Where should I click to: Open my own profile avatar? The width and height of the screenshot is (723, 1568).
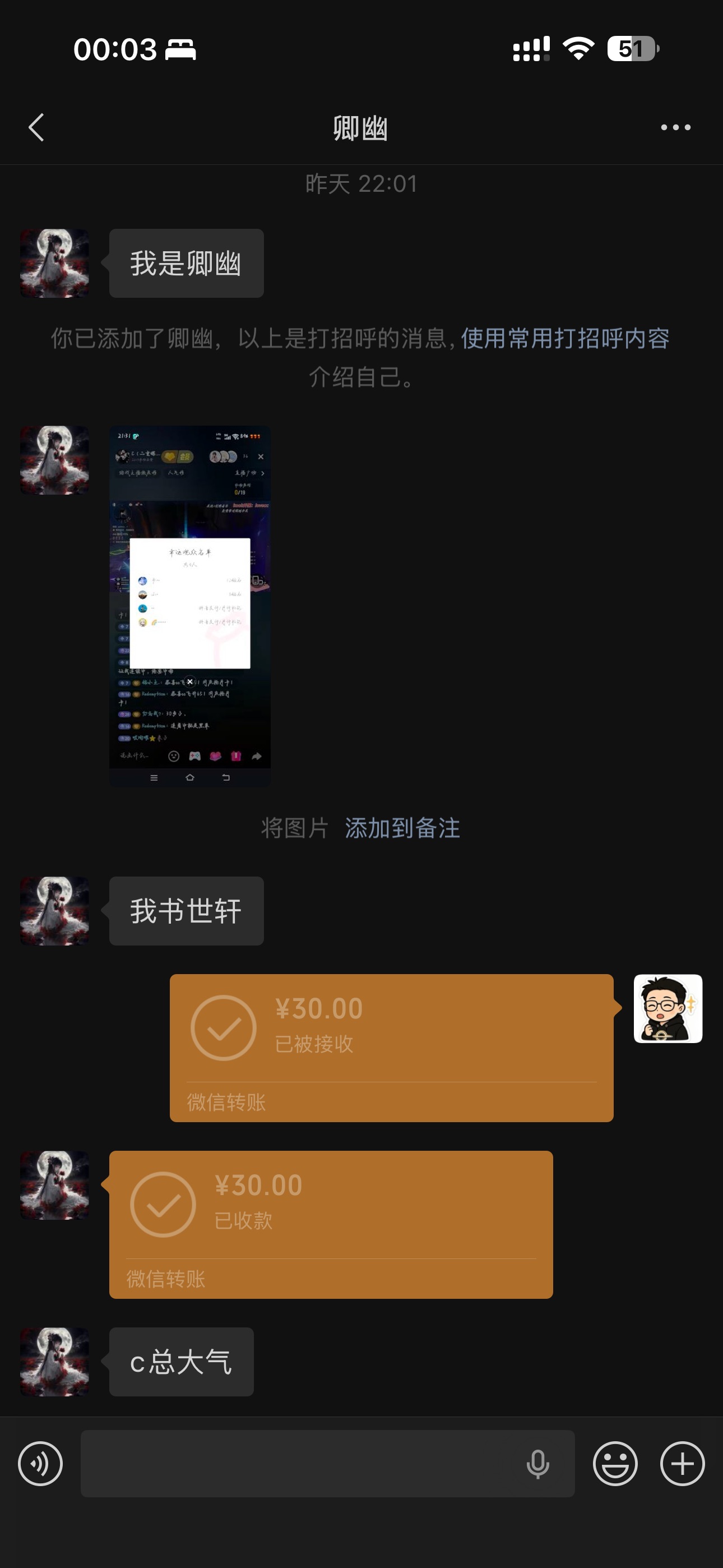tap(668, 1009)
